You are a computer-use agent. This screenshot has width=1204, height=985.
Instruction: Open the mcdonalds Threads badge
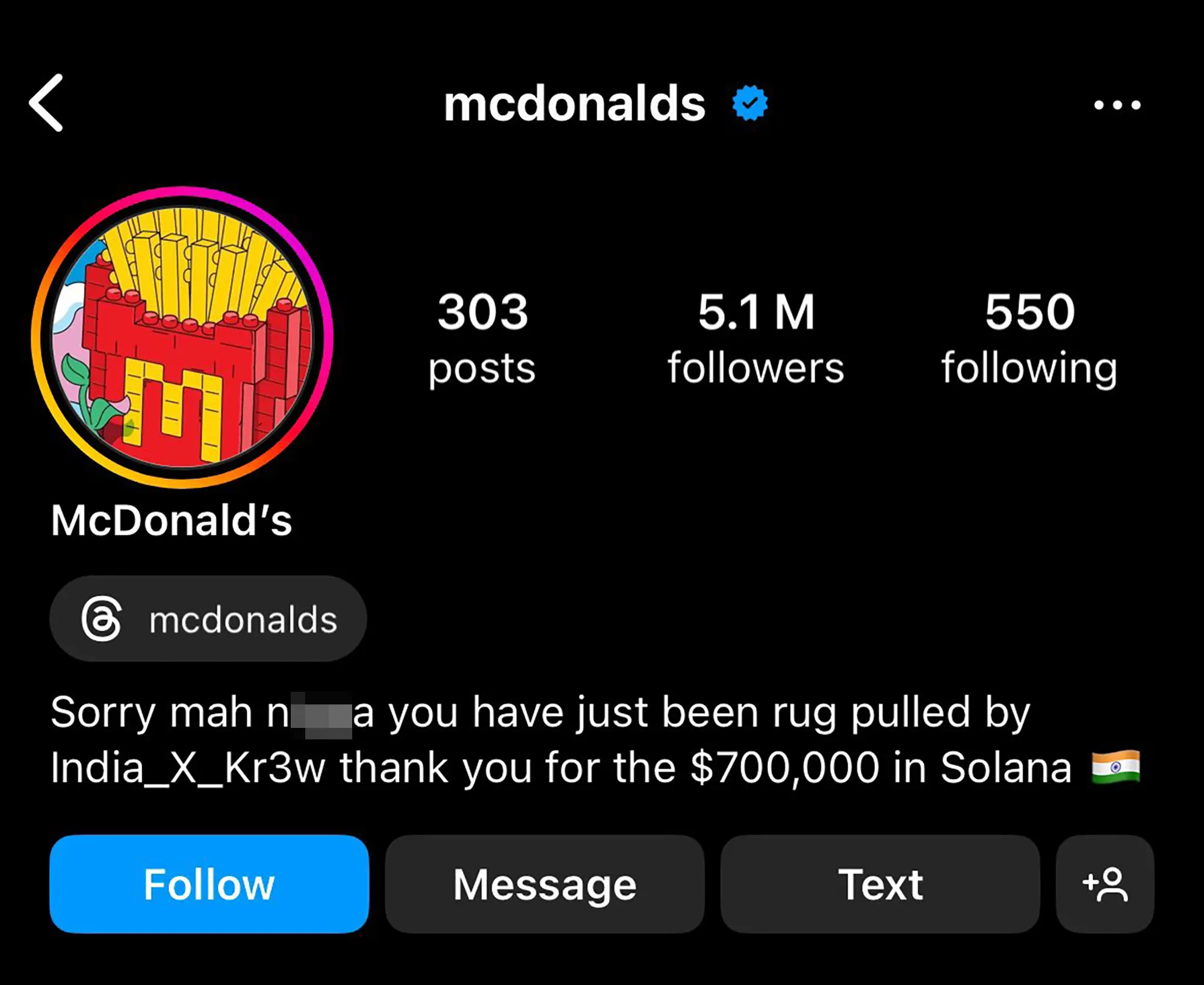tap(208, 619)
